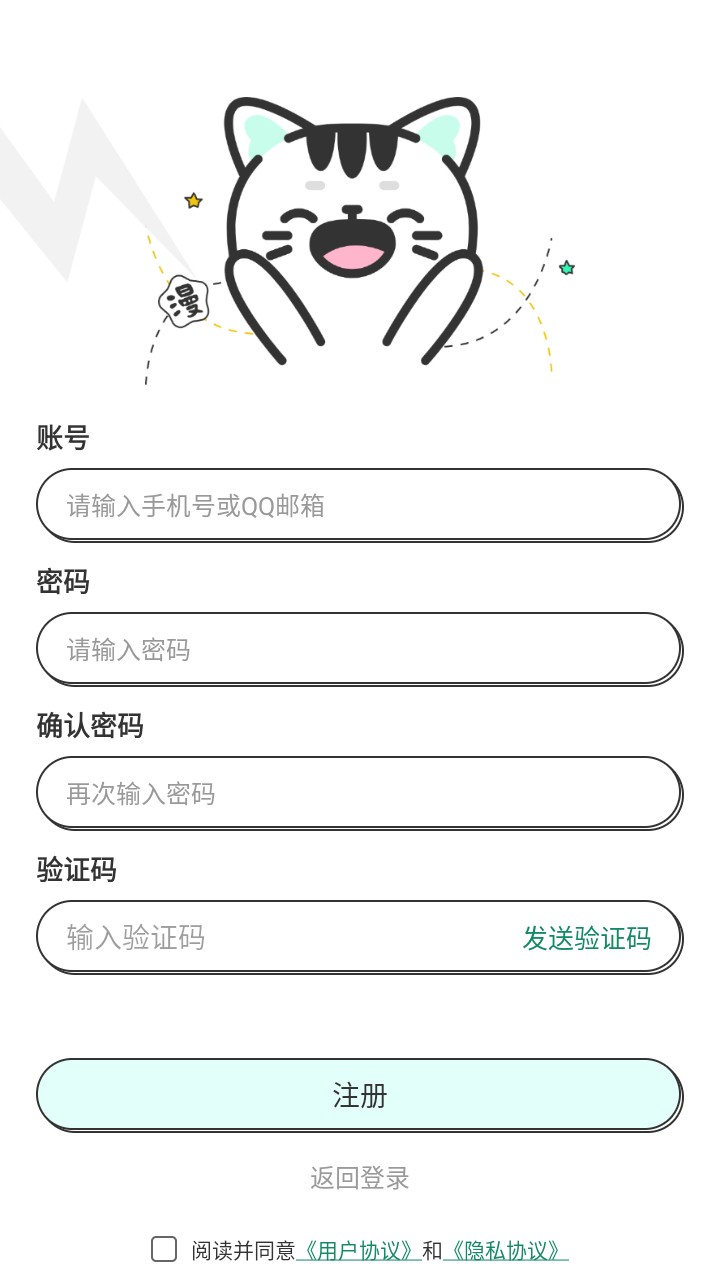Click the yellow star next to the cat
This screenshot has height=1280, width=720.
coord(193,199)
